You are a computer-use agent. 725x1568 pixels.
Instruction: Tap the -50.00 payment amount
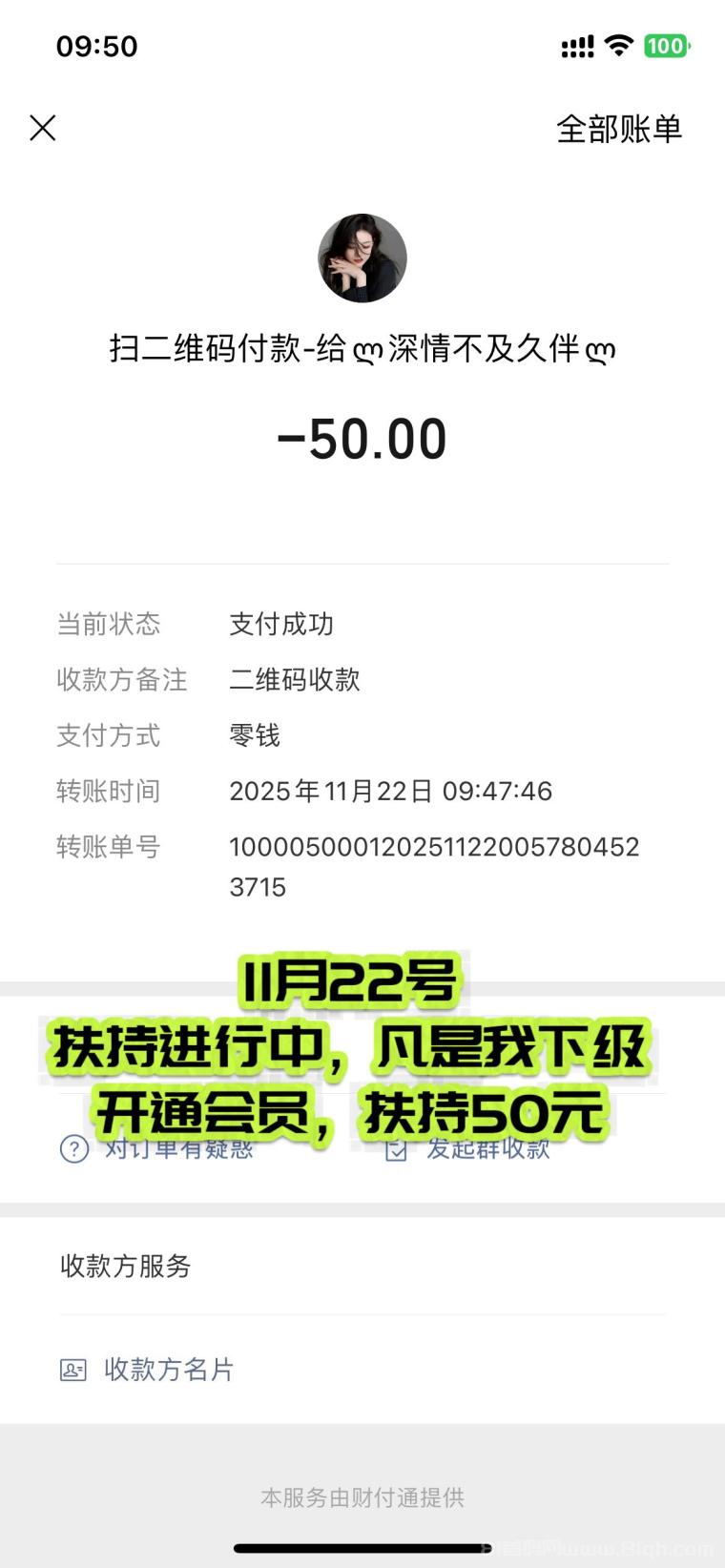(362, 438)
